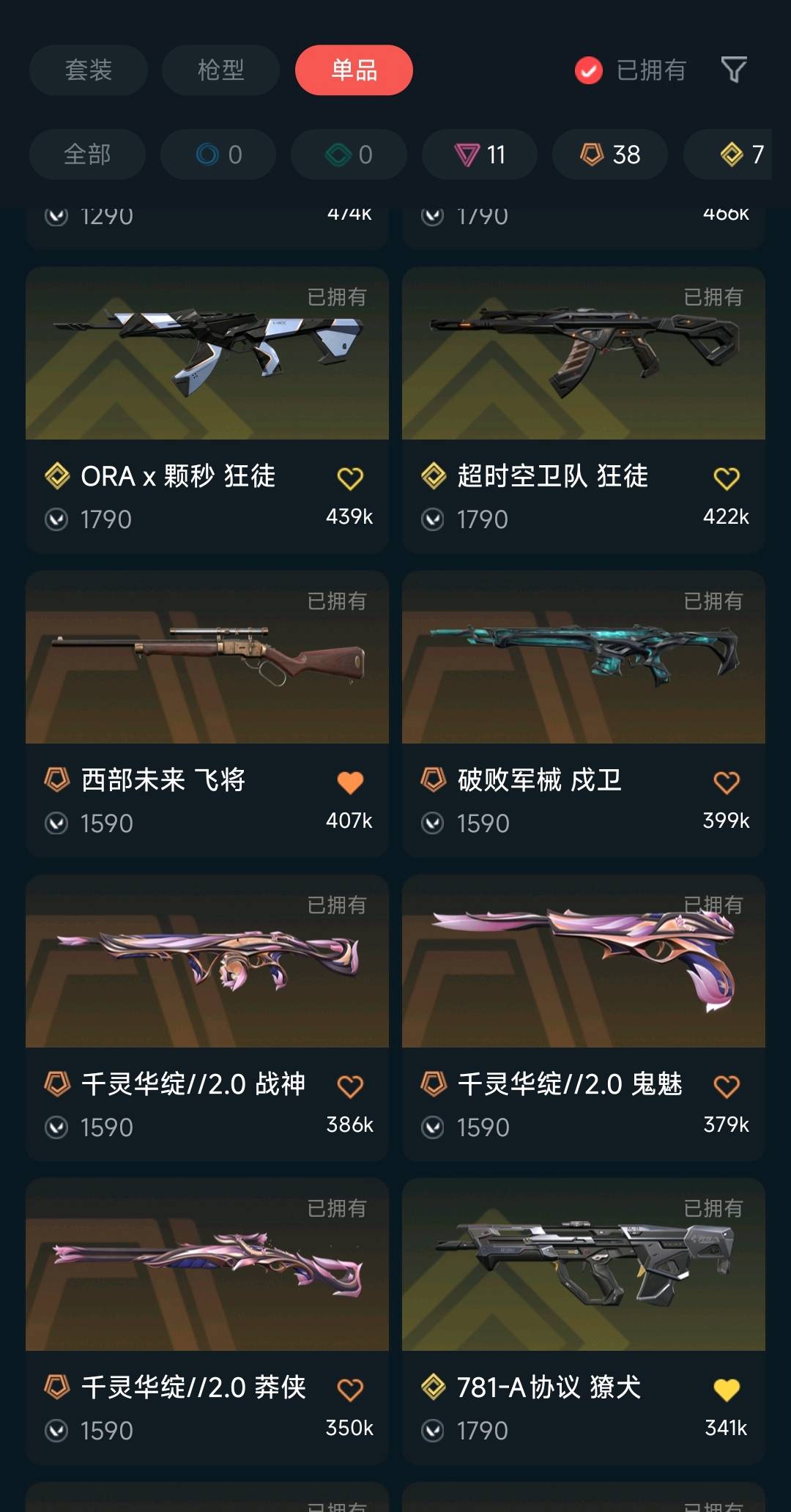Open the 千灵华绽//2.0 鬼魅 skin card
The image size is (791, 1512).
(584, 1018)
